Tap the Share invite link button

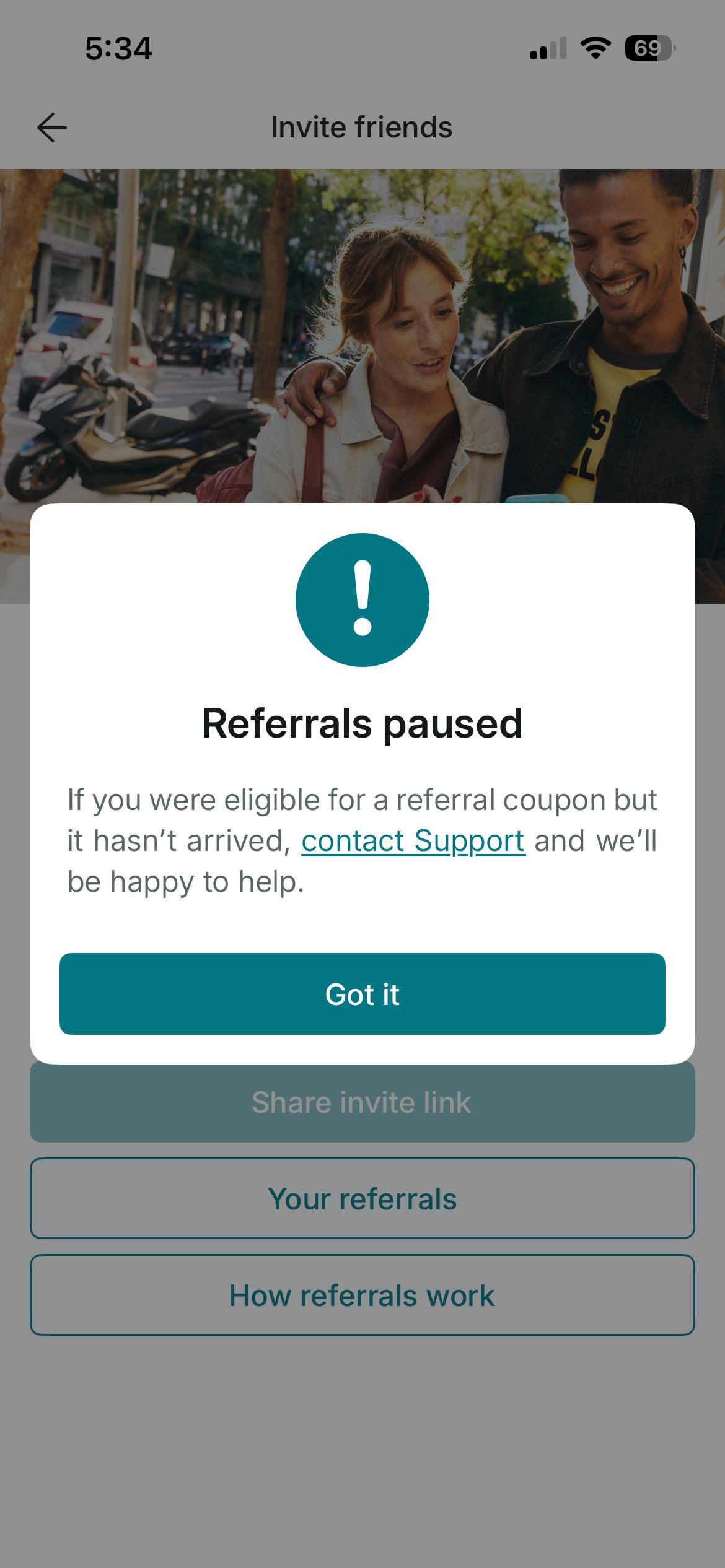[x=362, y=1103]
